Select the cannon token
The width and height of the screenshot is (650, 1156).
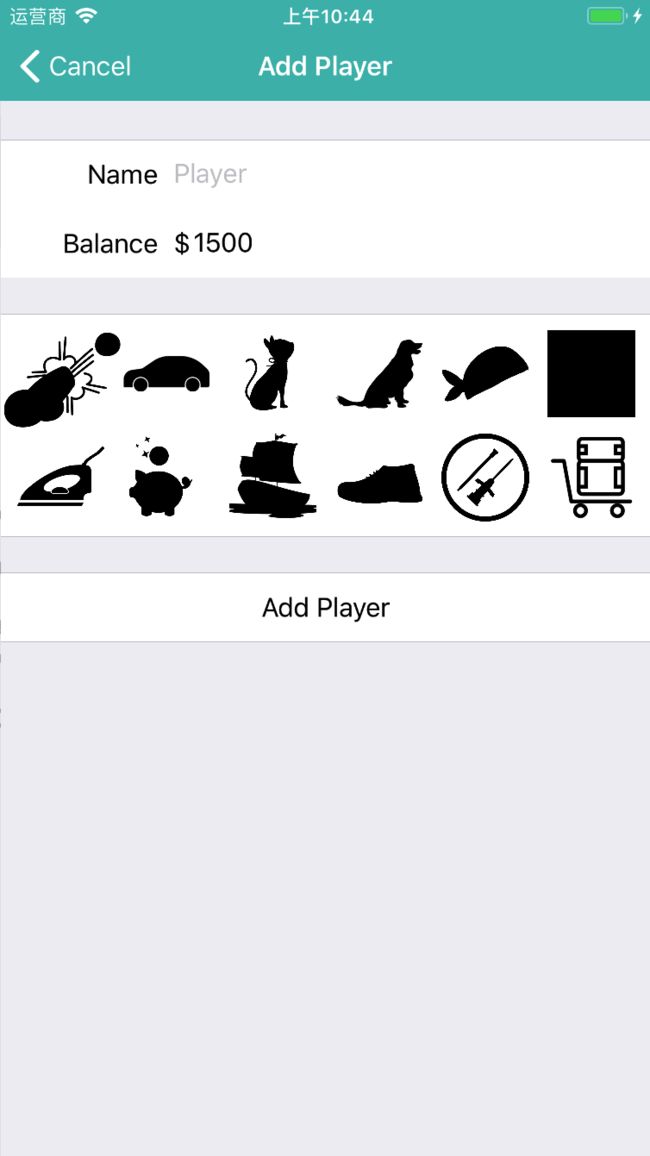62,379
